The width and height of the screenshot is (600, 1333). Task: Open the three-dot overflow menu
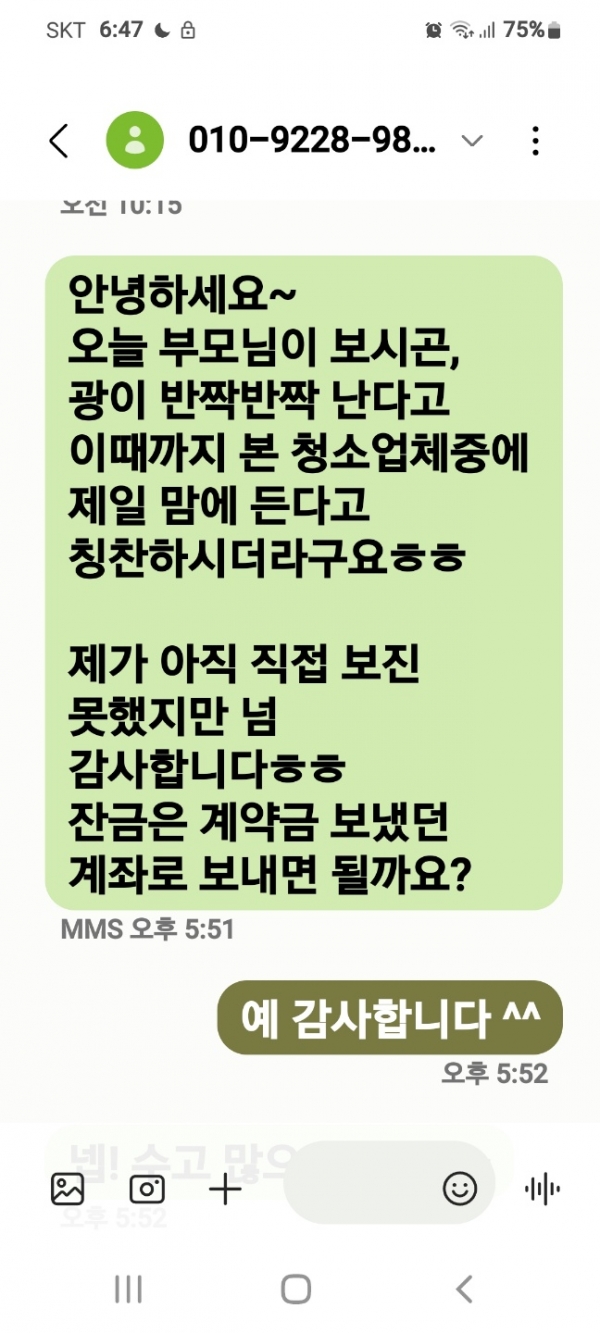coord(537,141)
